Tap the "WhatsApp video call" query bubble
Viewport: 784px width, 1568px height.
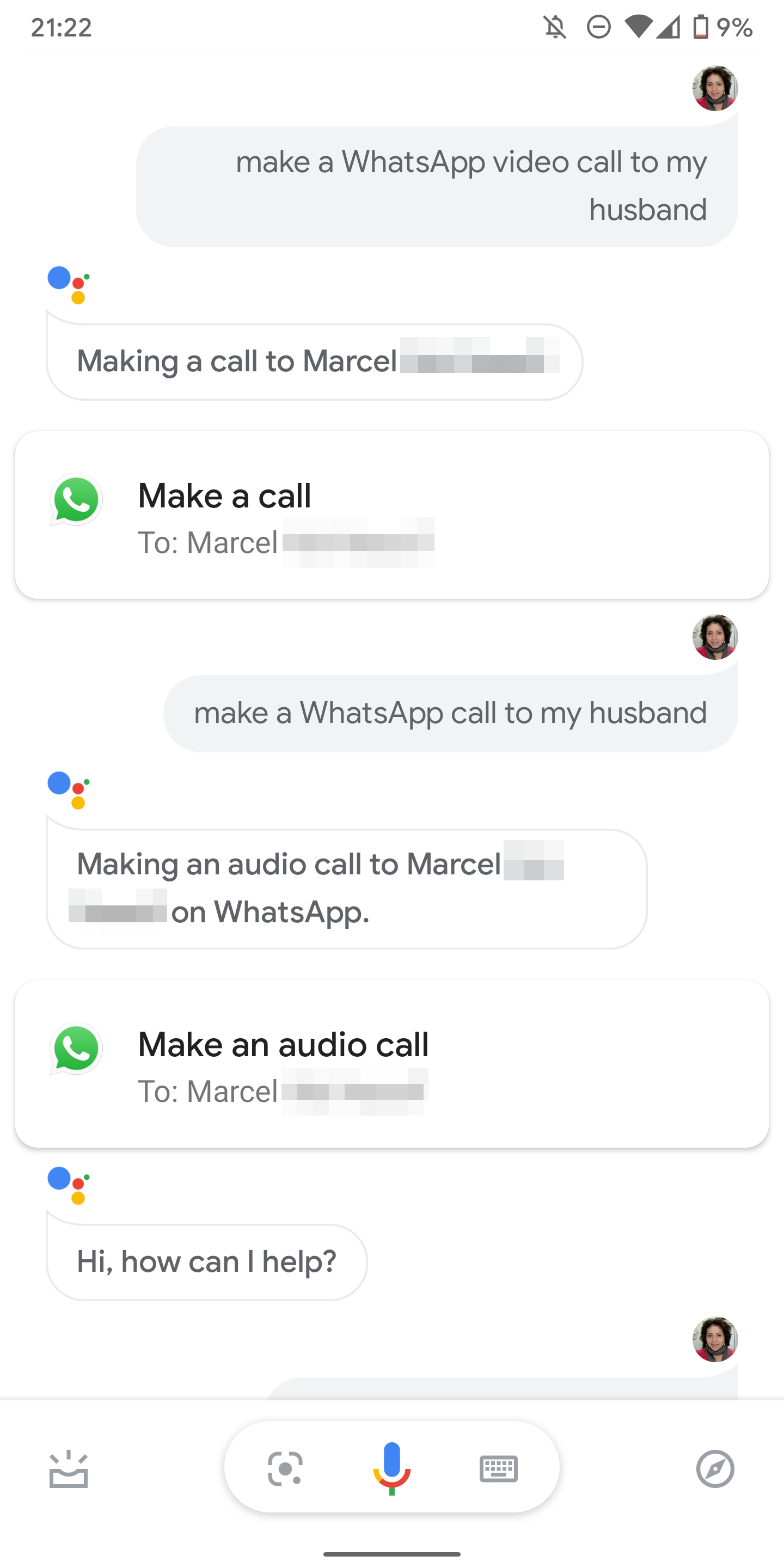(437, 186)
